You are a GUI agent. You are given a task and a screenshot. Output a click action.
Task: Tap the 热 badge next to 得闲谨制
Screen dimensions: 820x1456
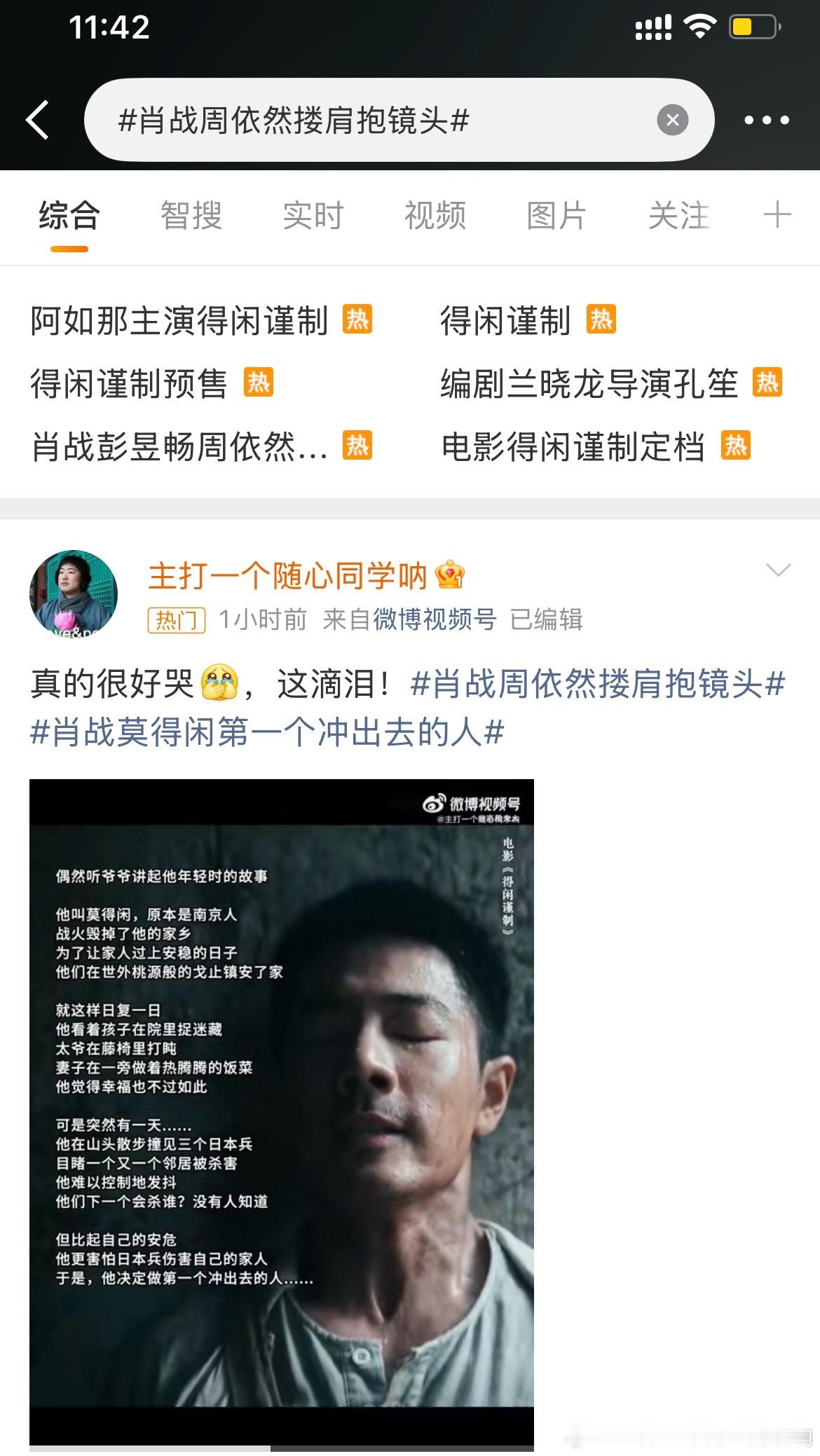[x=603, y=321]
